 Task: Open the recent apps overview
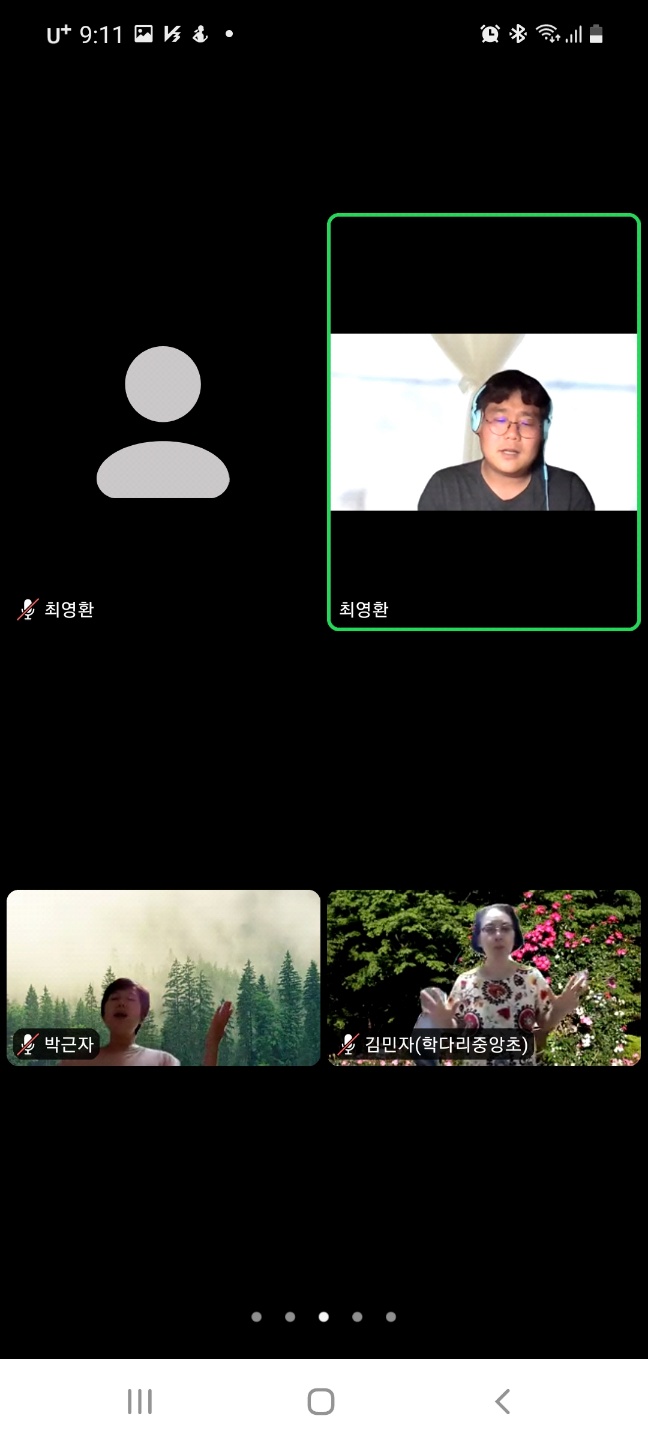(x=140, y=1401)
